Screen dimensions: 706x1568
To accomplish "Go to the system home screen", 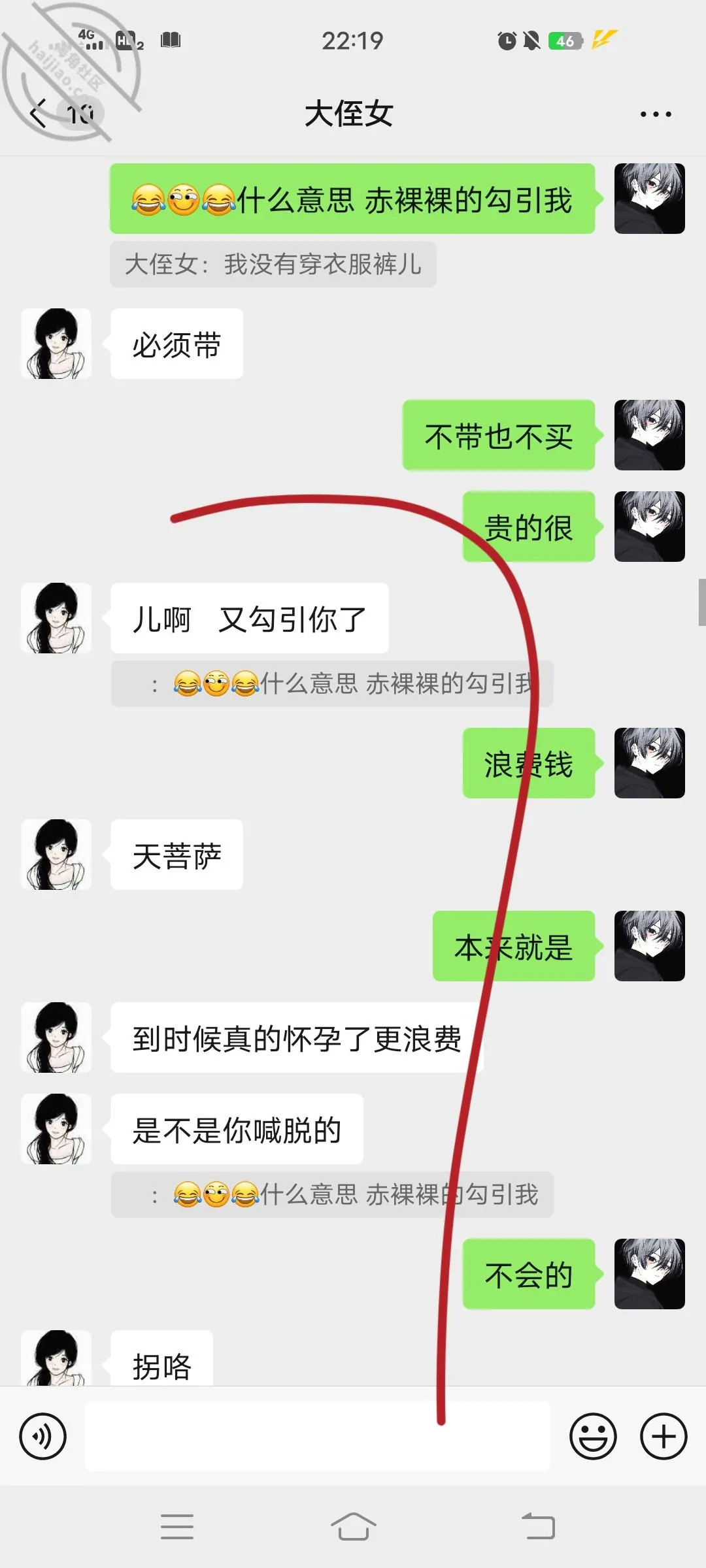I will pyautogui.click(x=354, y=1527).
